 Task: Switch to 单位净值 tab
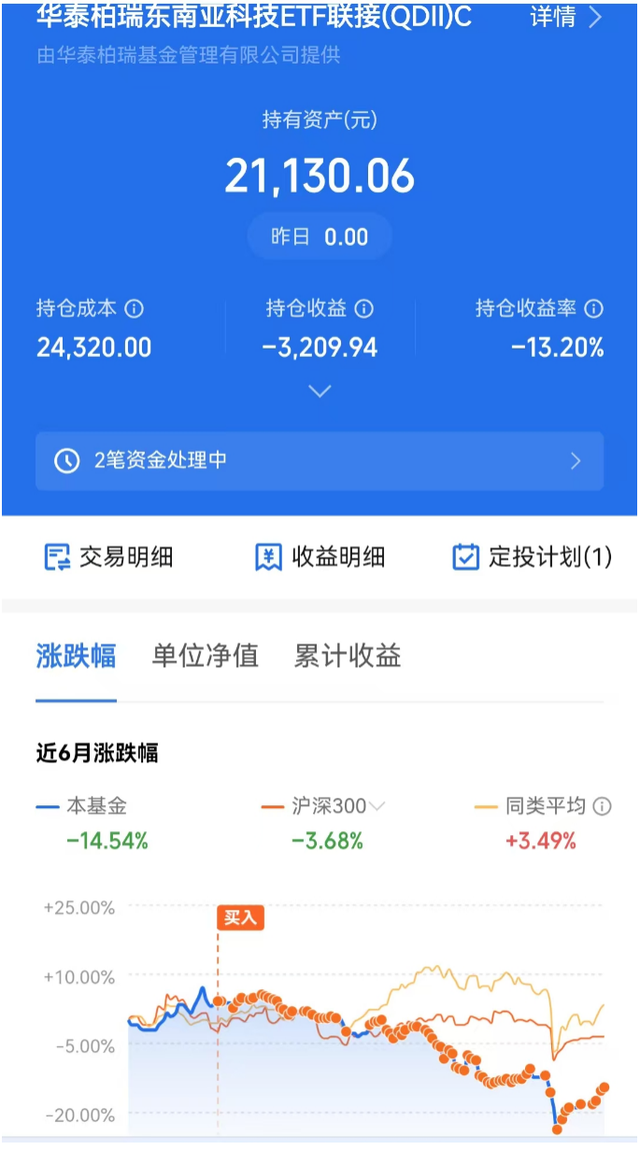coord(205,656)
